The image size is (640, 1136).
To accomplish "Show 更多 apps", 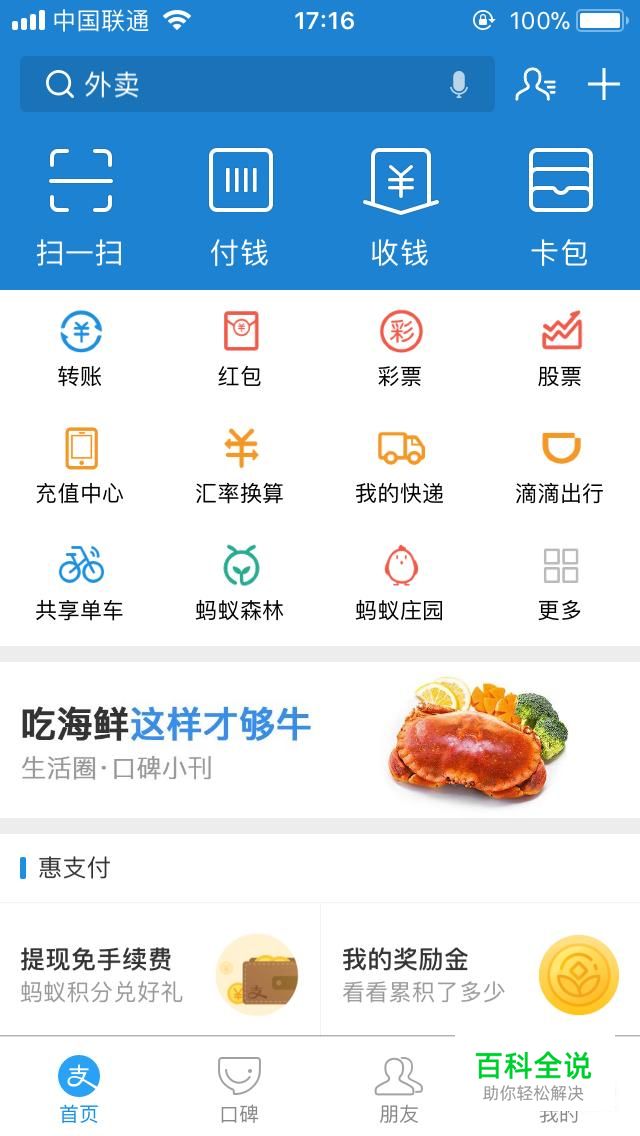I will click(560, 582).
